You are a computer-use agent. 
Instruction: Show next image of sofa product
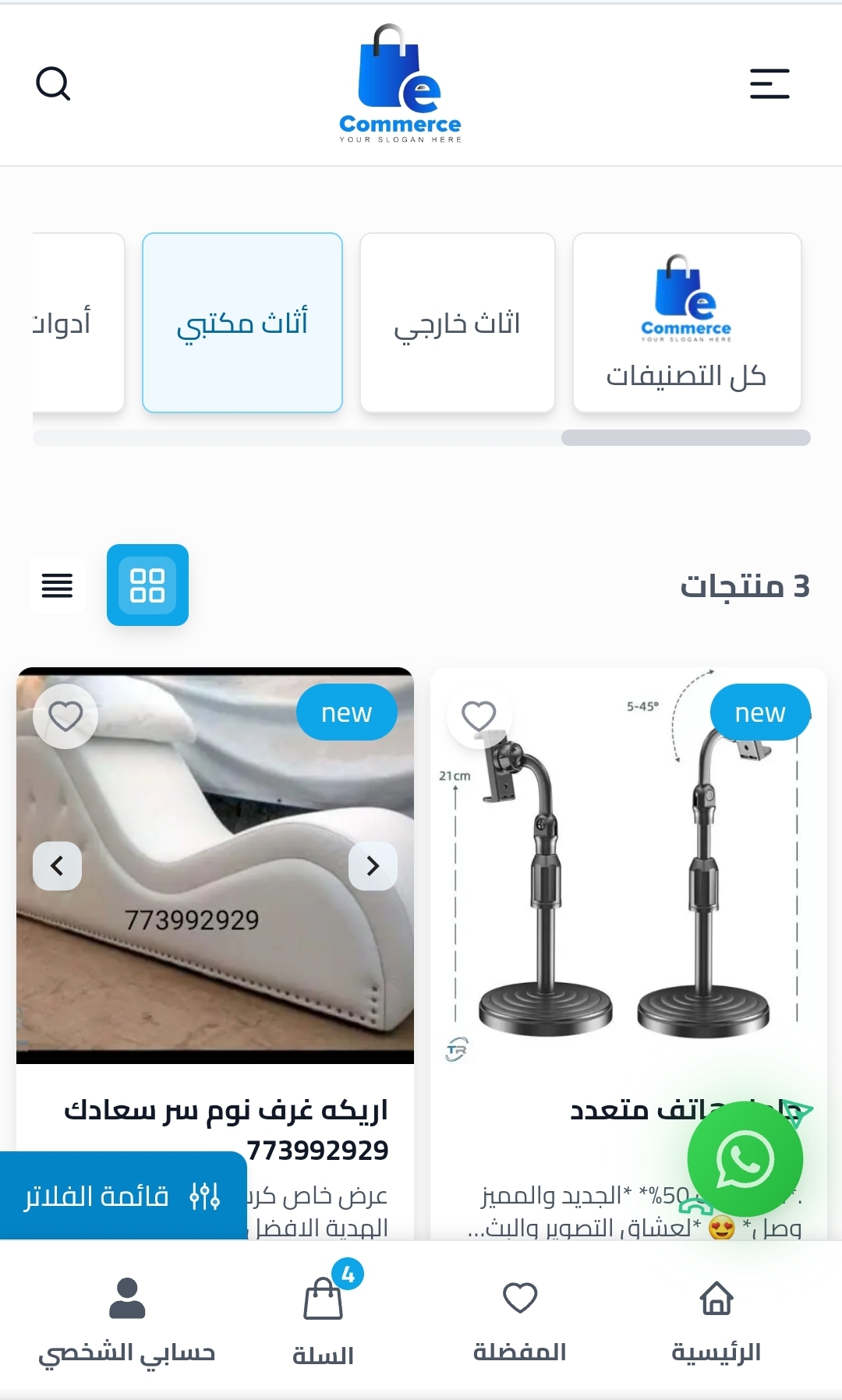click(373, 866)
